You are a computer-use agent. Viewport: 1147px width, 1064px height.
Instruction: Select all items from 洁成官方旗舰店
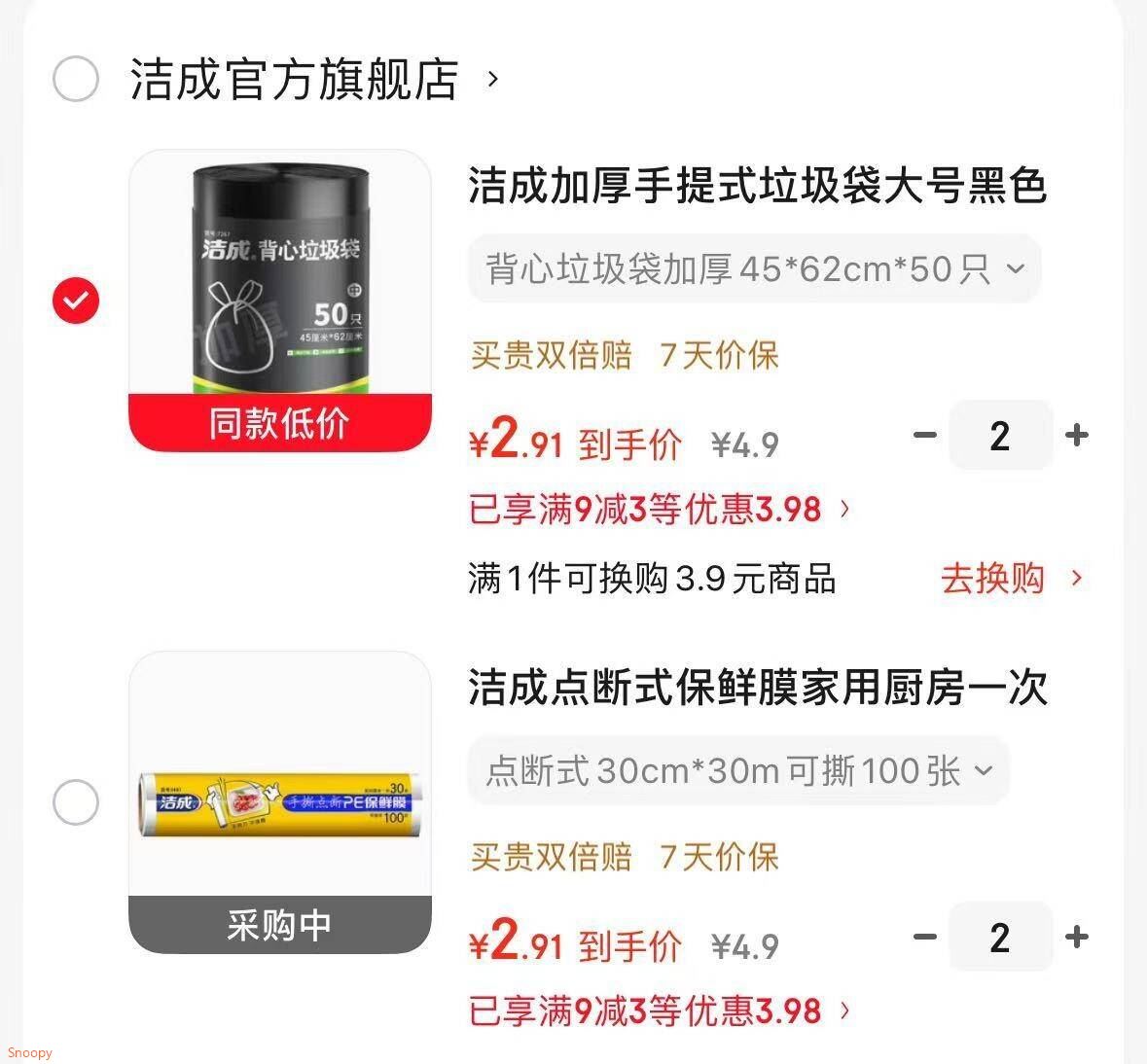click(76, 79)
